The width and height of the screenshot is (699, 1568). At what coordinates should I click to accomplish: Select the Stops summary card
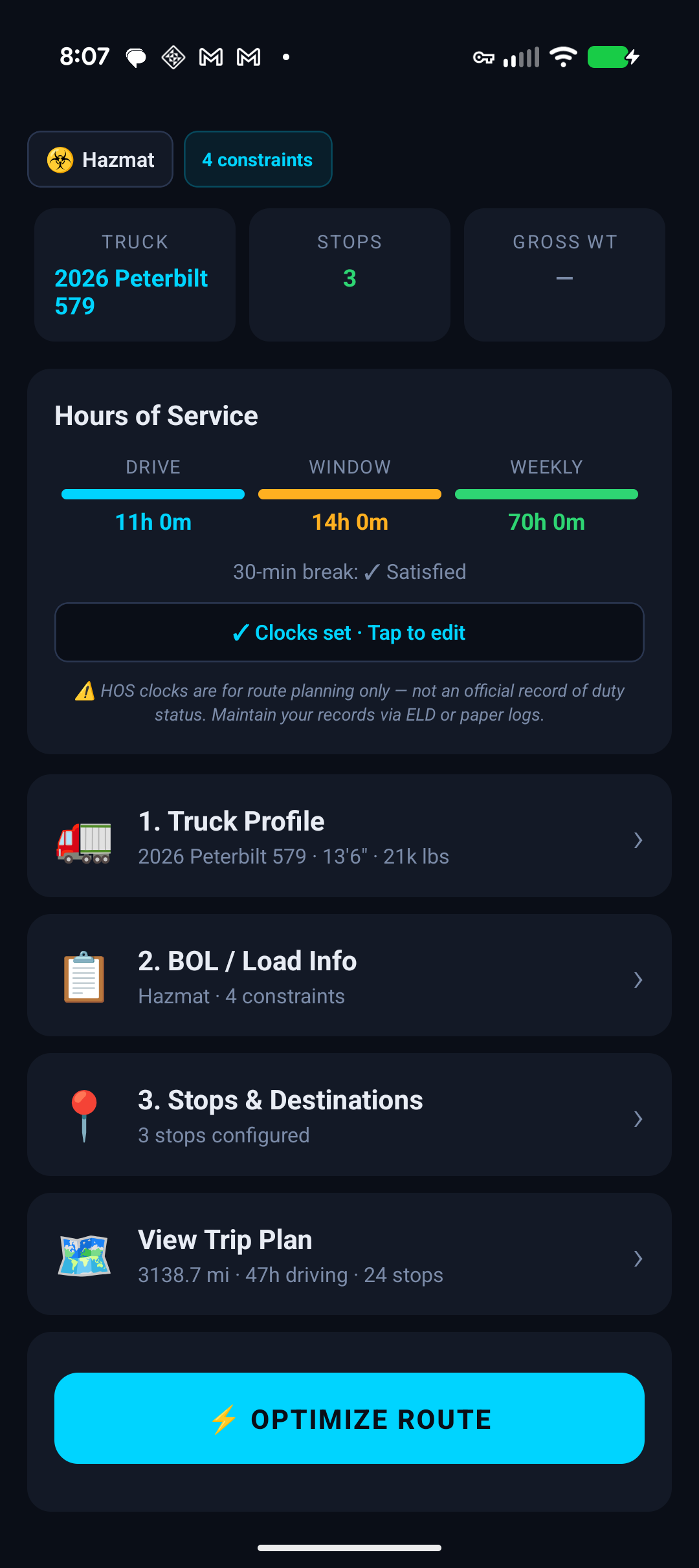[349, 275]
